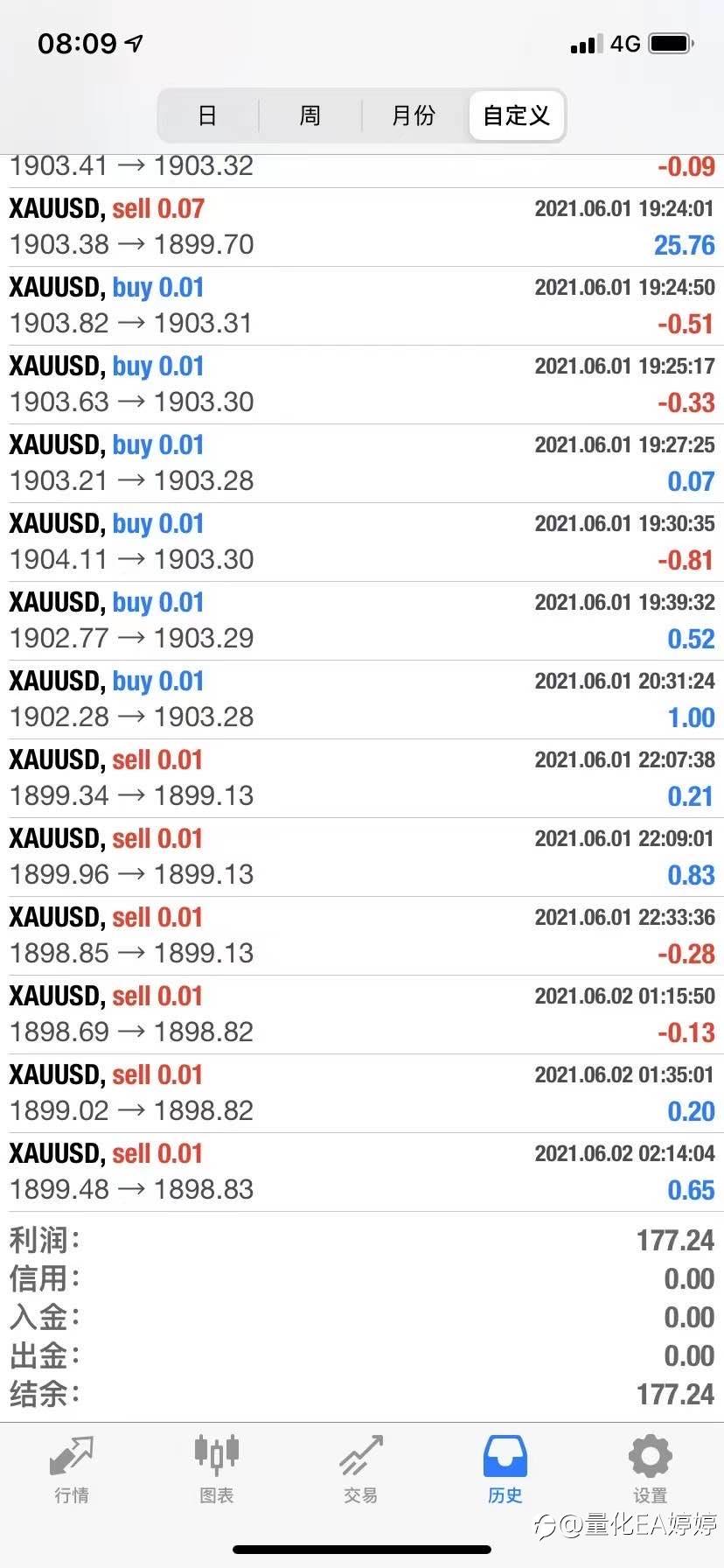Expand the sell trade from 22:09:01
724x1568 pixels.
coord(362,857)
